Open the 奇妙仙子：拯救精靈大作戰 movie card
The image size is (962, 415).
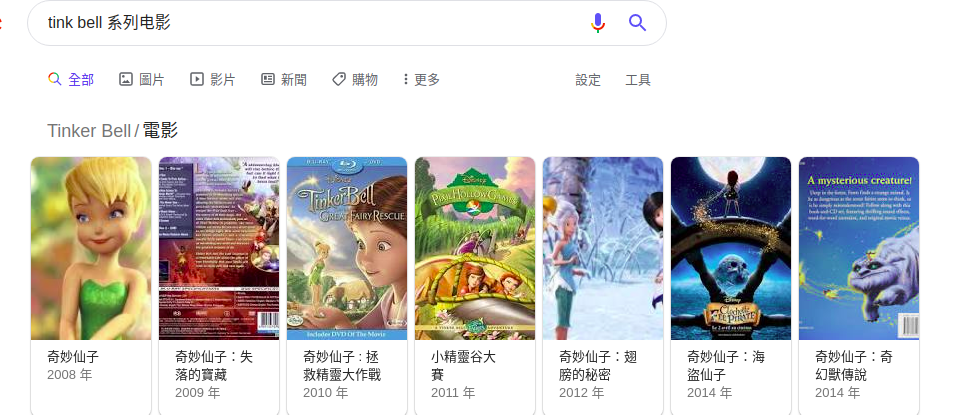point(347,280)
